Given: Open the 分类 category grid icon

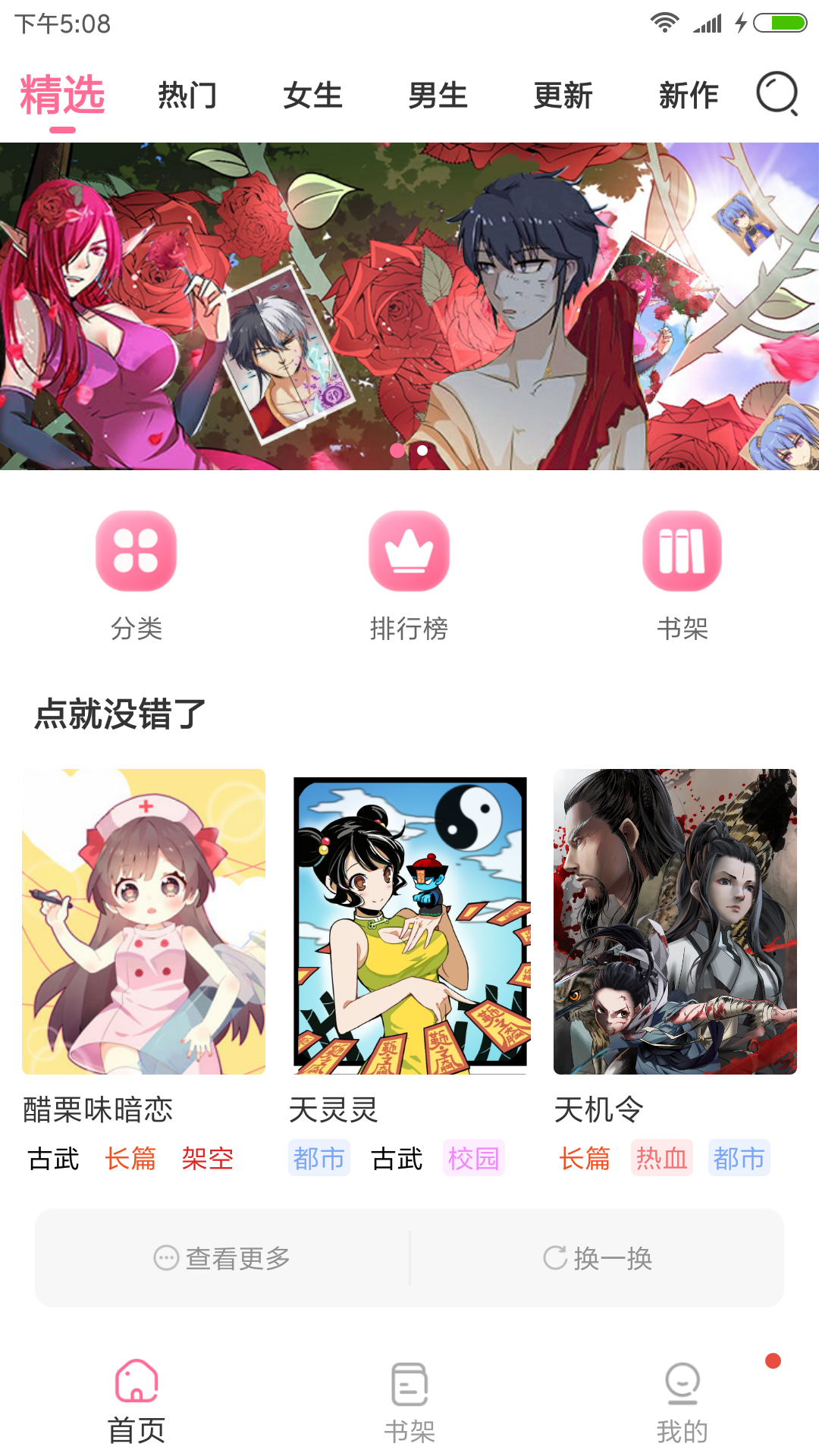Looking at the screenshot, I should click(136, 553).
